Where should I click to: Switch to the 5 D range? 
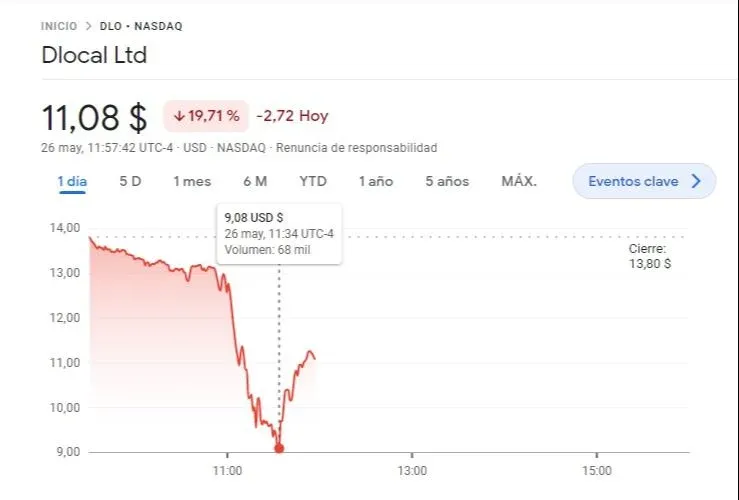pos(130,181)
